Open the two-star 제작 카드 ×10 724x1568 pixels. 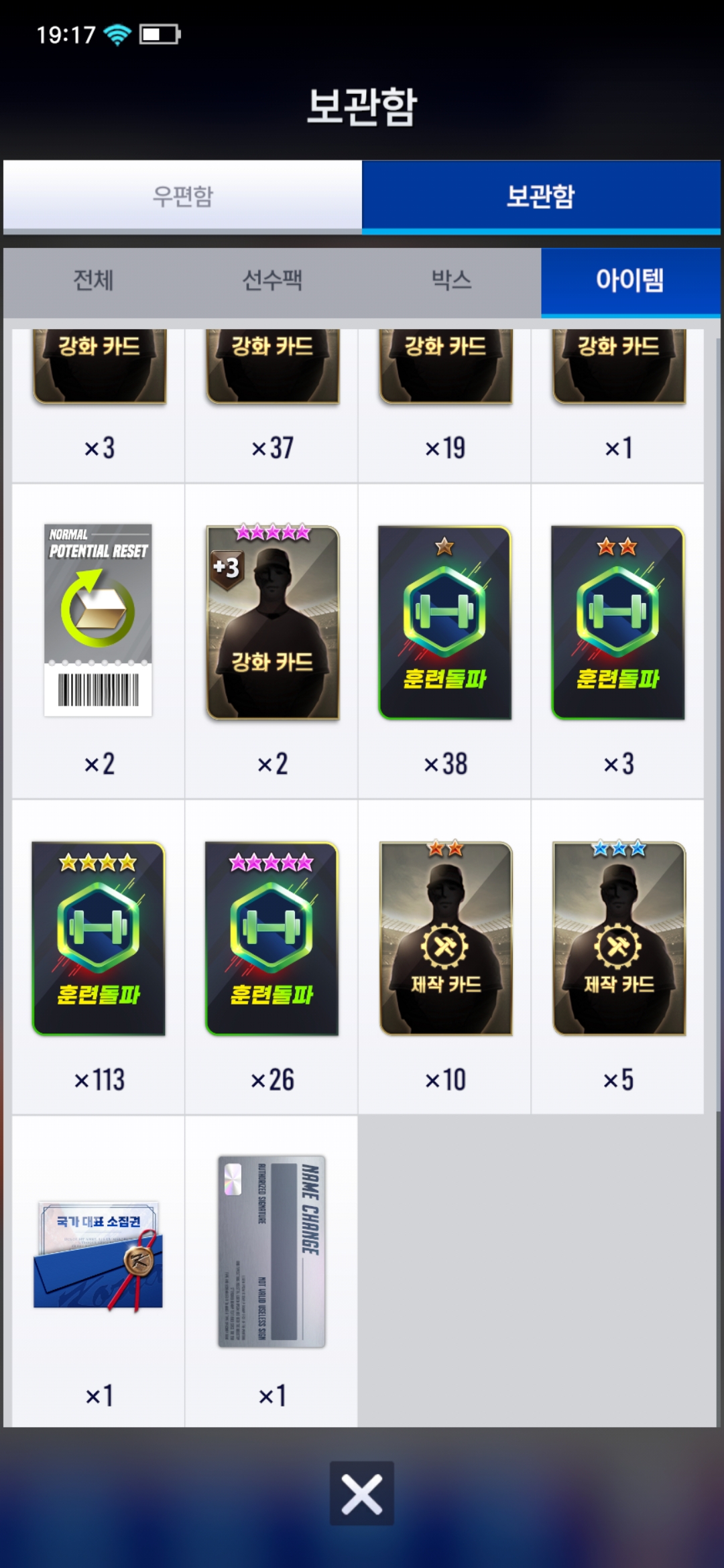[445, 938]
